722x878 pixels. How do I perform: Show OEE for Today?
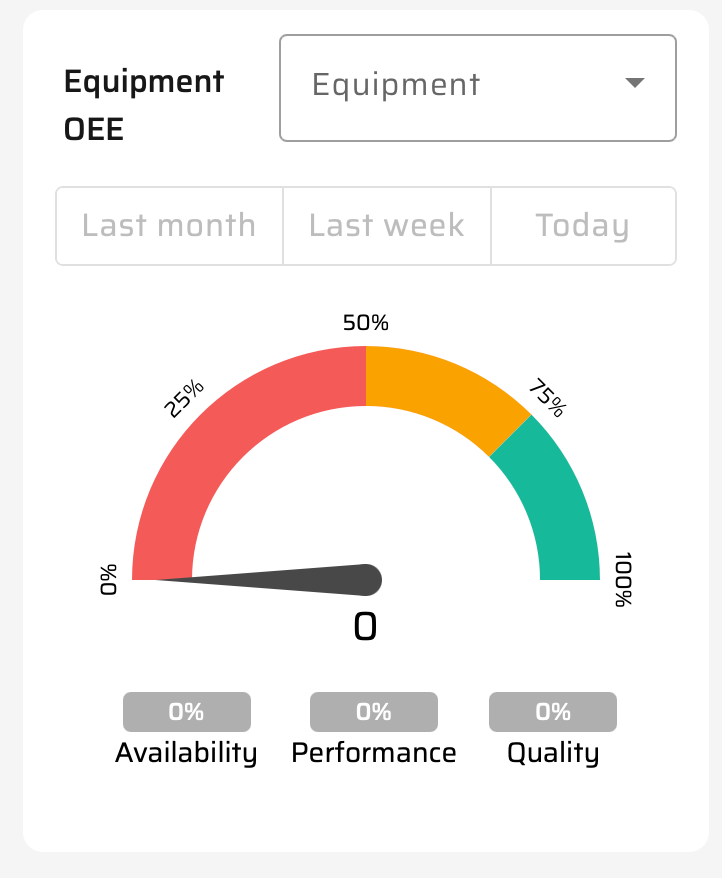(x=582, y=226)
